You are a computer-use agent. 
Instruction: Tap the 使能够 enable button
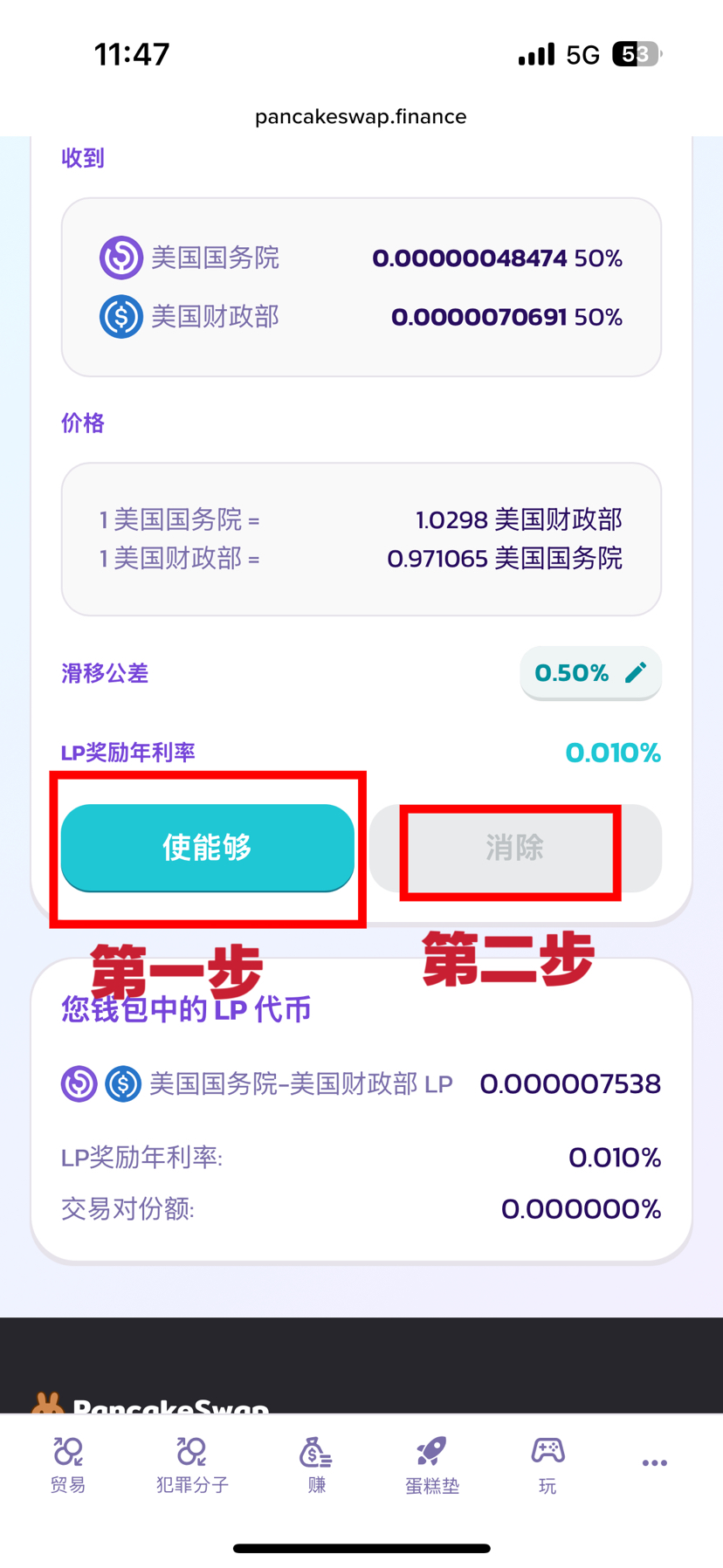tap(207, 847)
